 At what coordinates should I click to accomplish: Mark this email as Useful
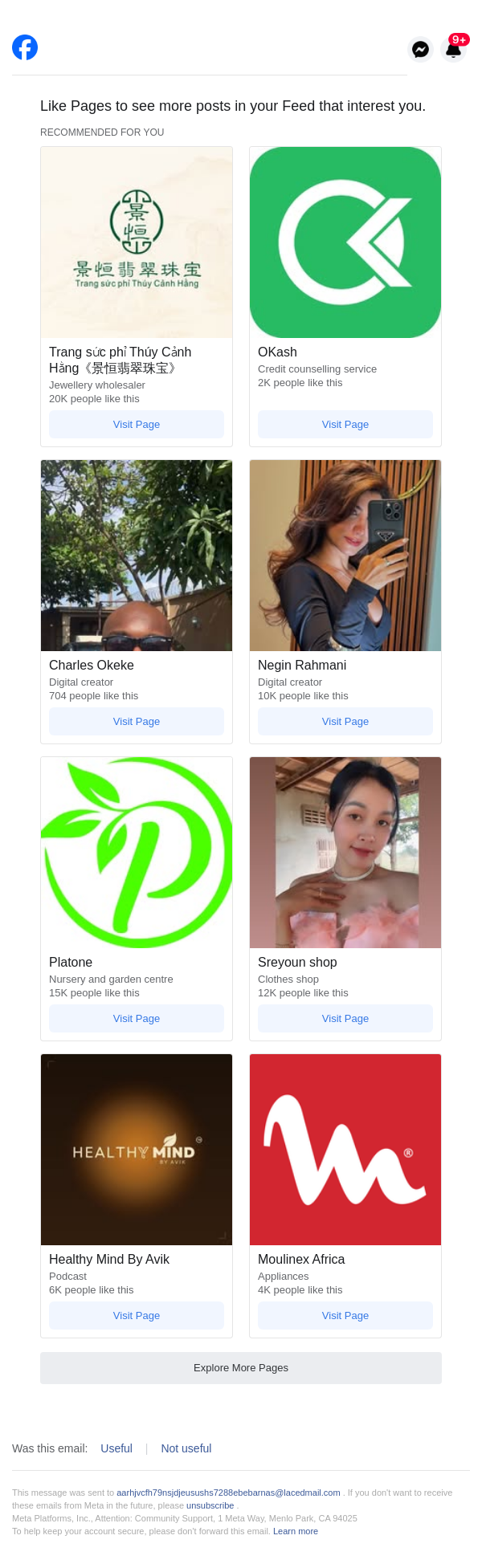click(116, 1448)
